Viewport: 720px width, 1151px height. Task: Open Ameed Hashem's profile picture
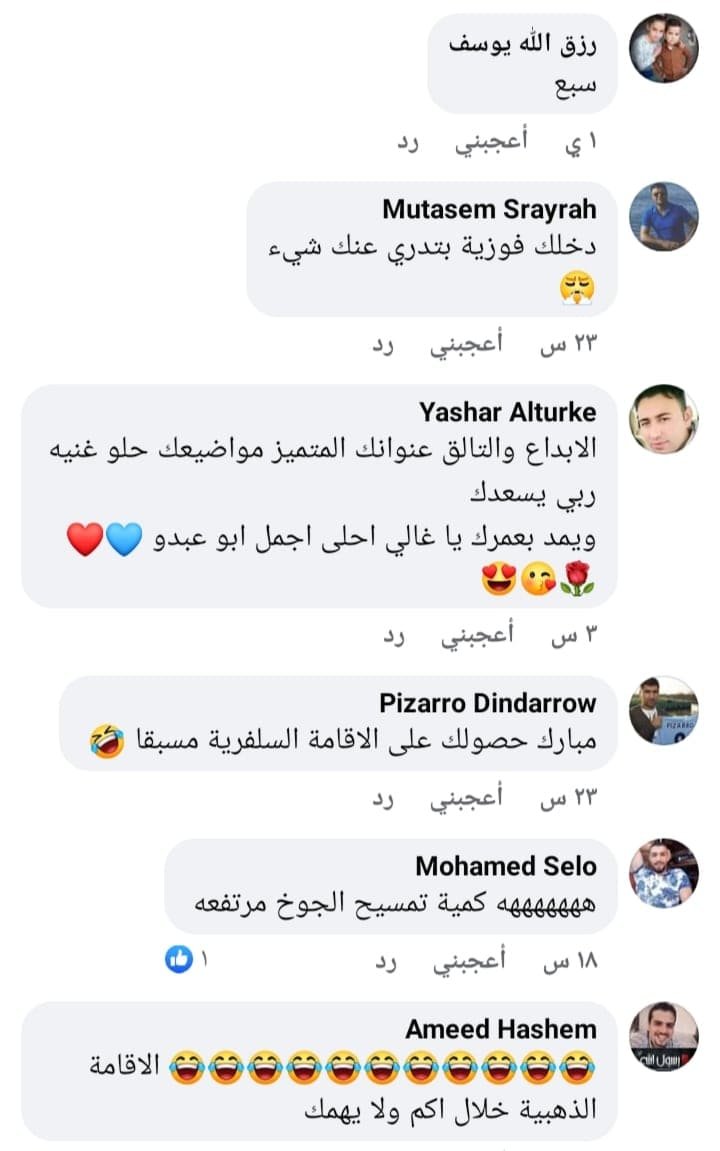coord(664,1036)
